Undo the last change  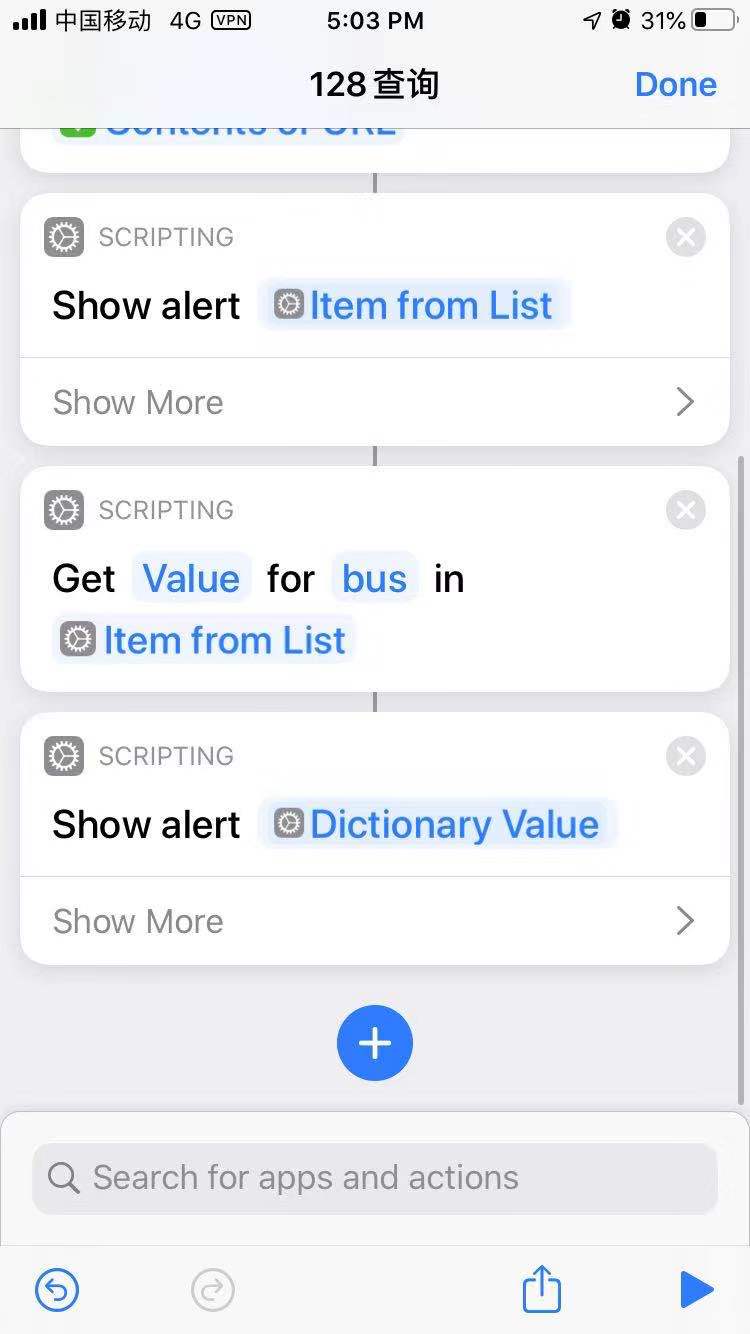pyautogui.click(x=57, y=1290)
